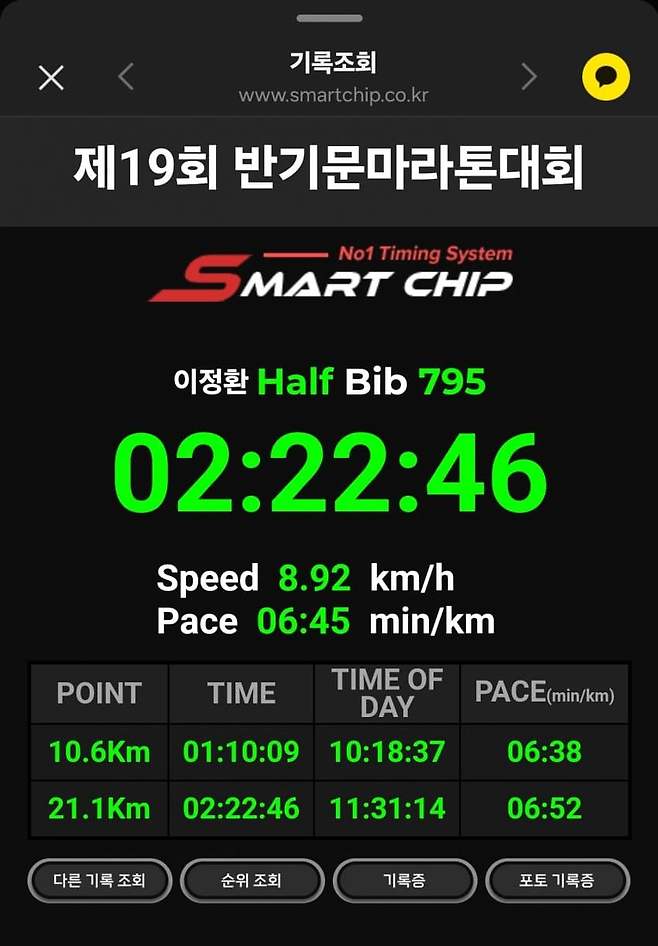Go forward to the next page
This screenshot has width=658, height=946.
point(529,77)
